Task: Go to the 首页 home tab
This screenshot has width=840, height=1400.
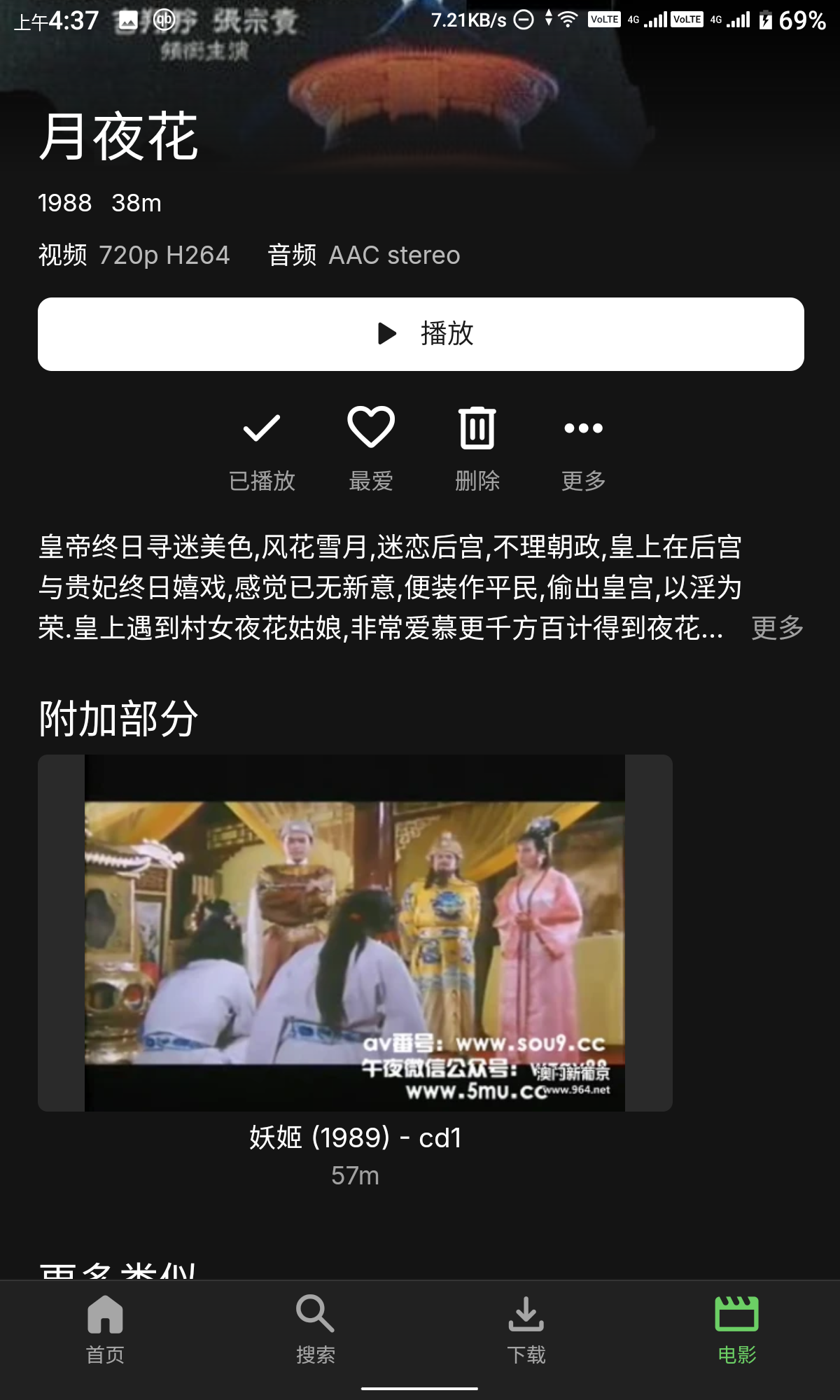Action: [x=105, y=1330]
